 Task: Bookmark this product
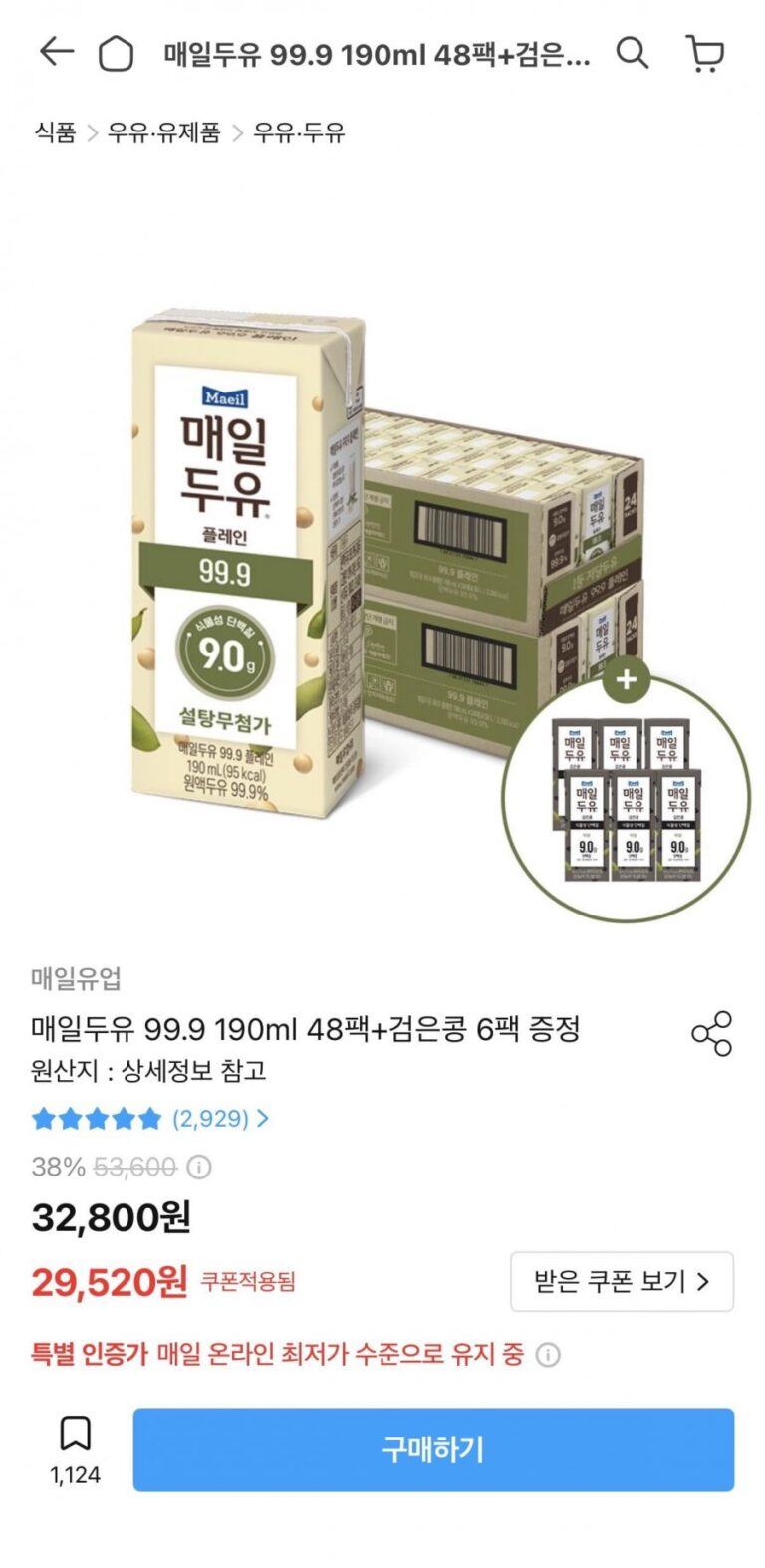tap(76, 1435)
